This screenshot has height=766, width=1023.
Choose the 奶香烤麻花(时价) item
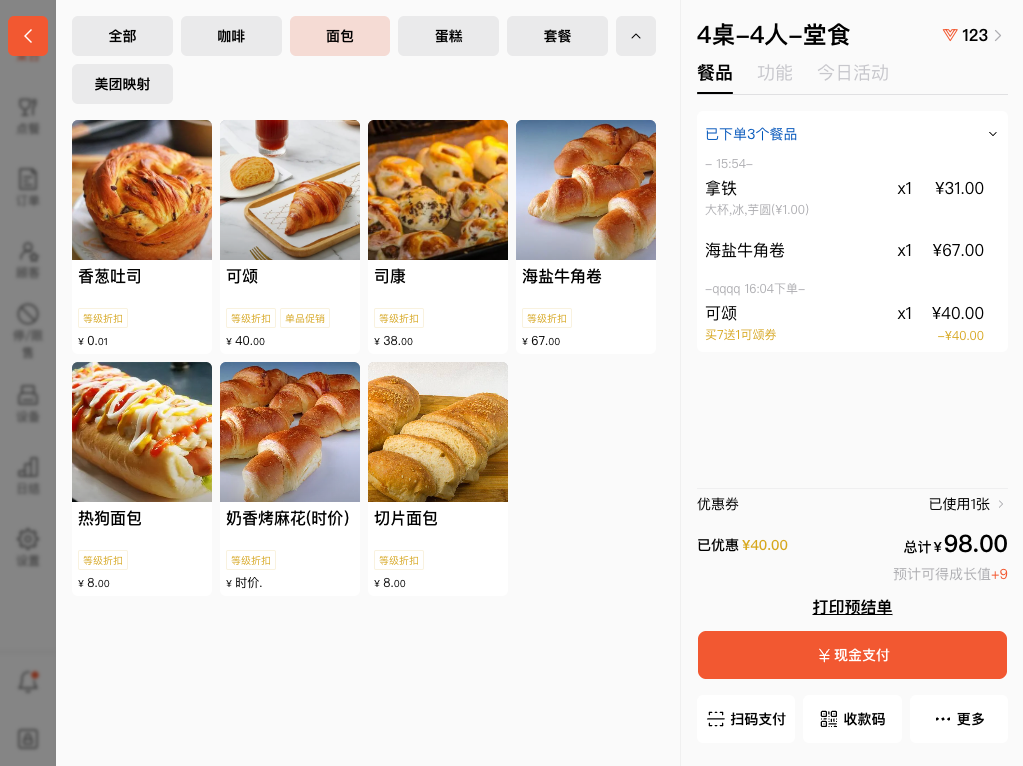(x=290, y=478)
